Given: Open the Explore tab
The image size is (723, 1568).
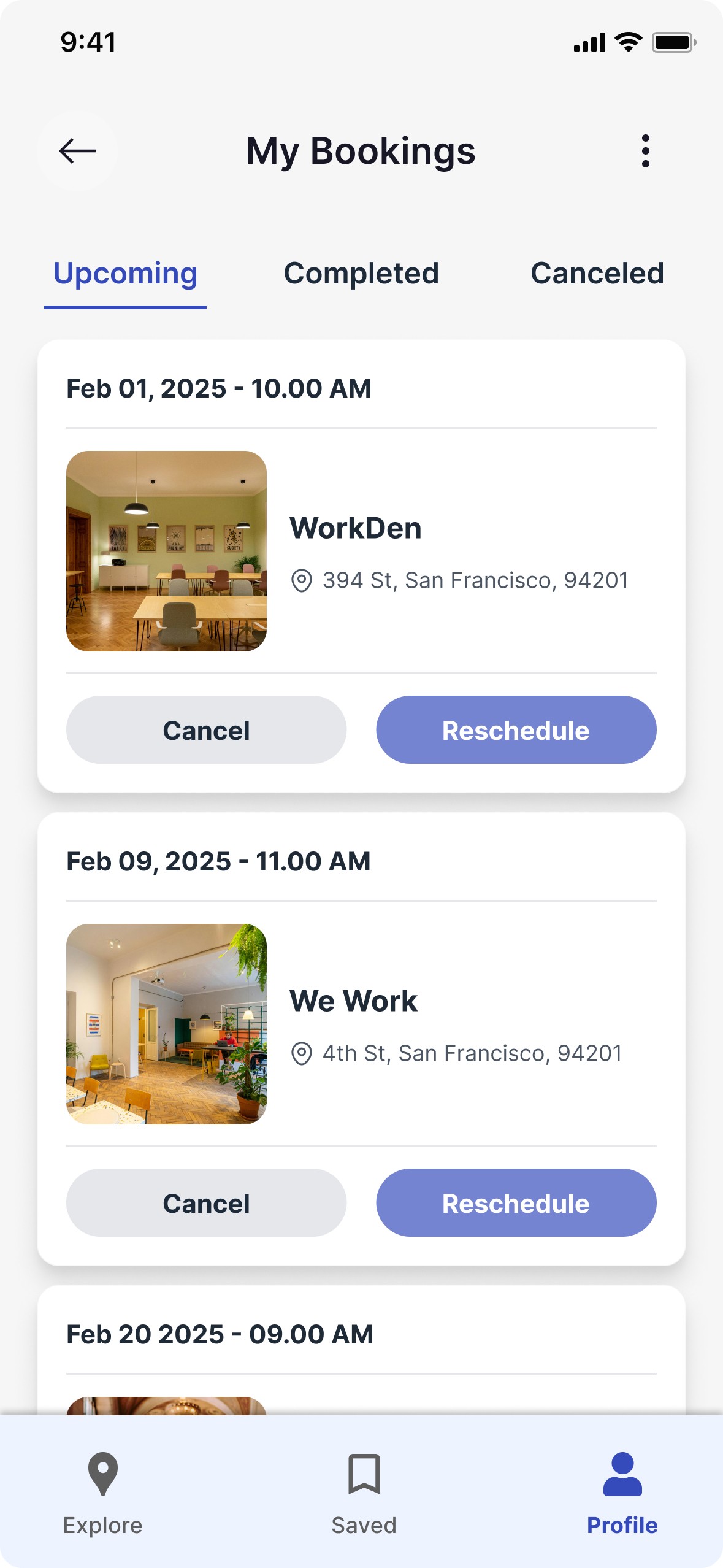Looking at the screenshot, I should click(x=103, y=1493).
